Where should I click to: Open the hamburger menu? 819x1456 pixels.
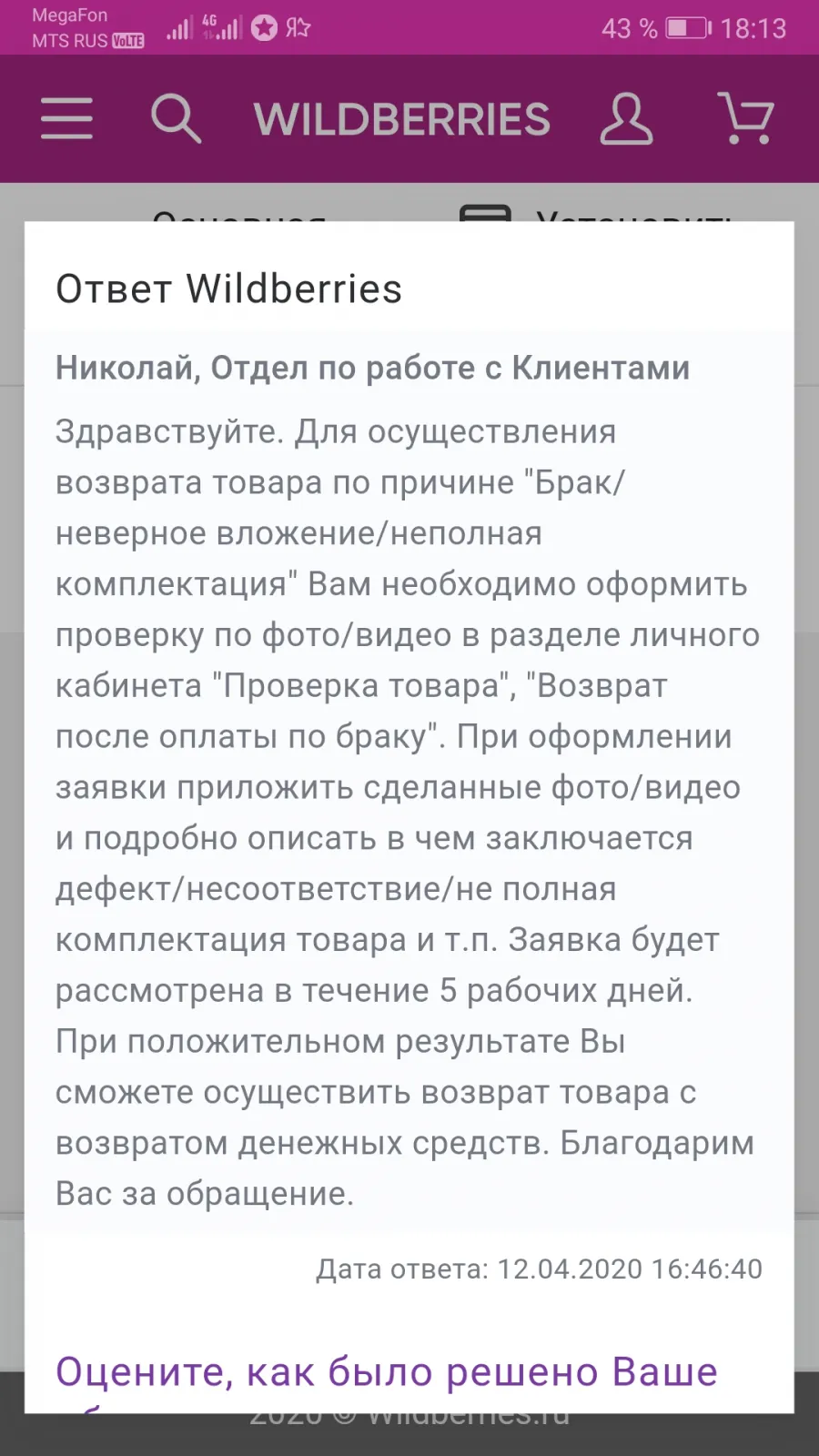66,119
